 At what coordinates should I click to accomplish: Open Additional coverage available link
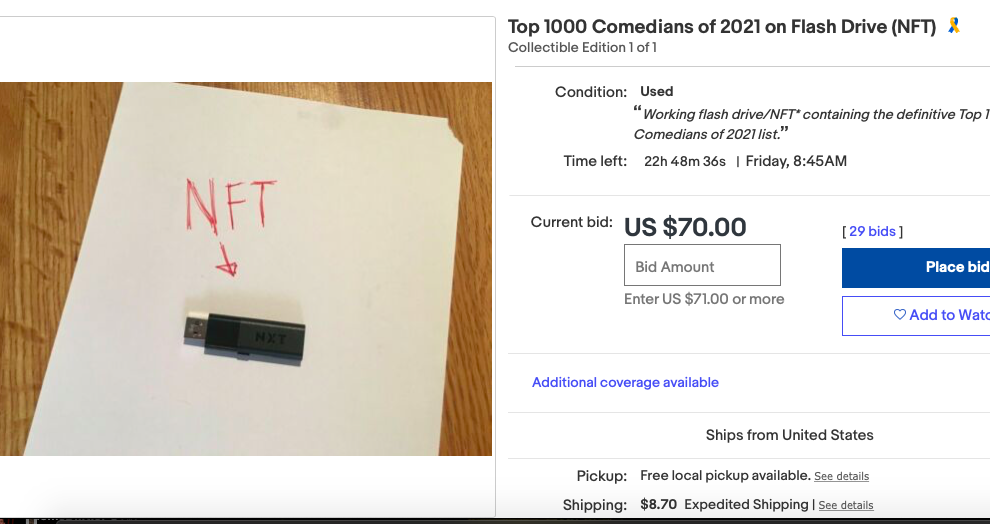tap(625, 383)
